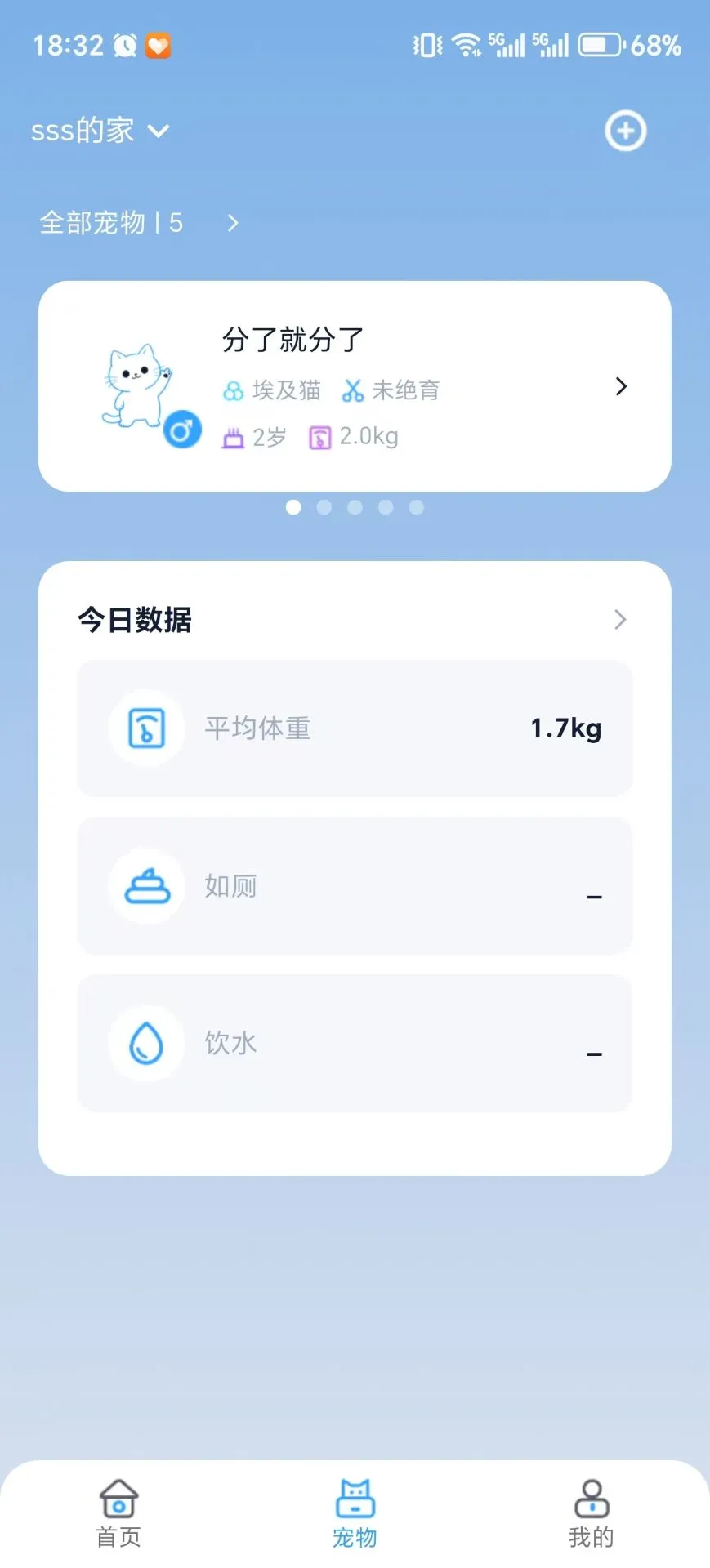The image size is (710, 1568).
Task: Select the second carousel page dot
Action: coord(324,507)
